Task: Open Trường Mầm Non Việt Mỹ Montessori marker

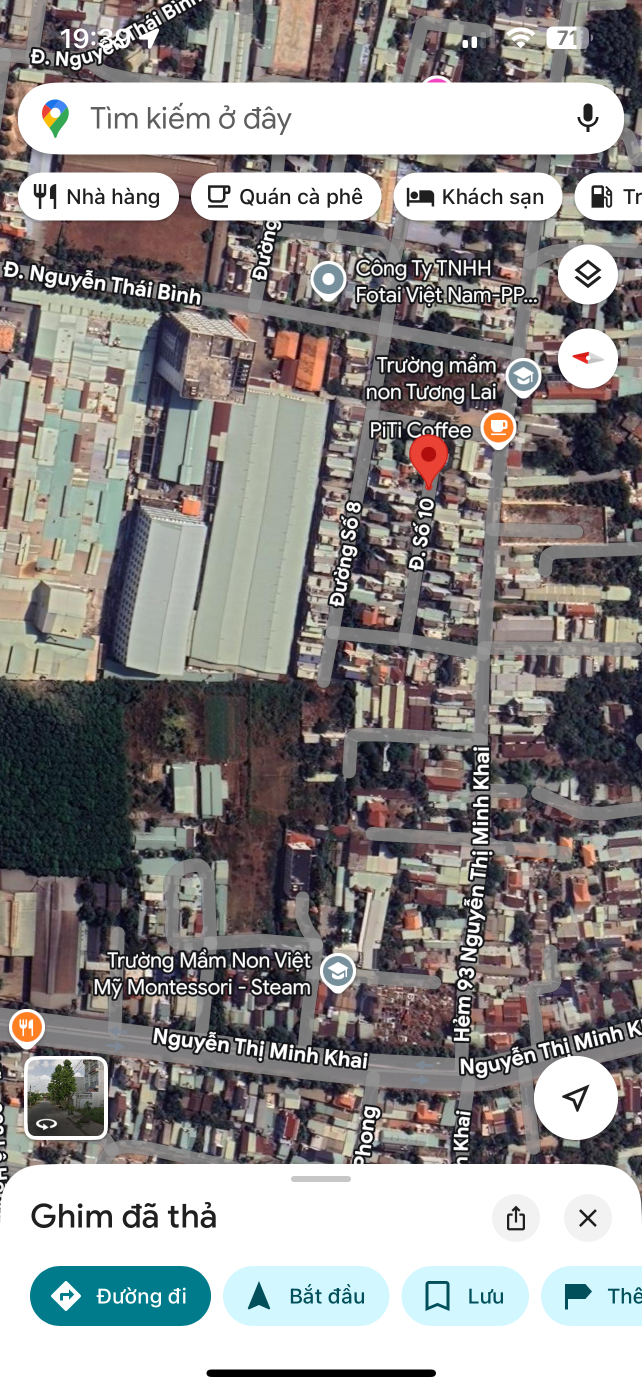Action: click(x=337, y=971)
